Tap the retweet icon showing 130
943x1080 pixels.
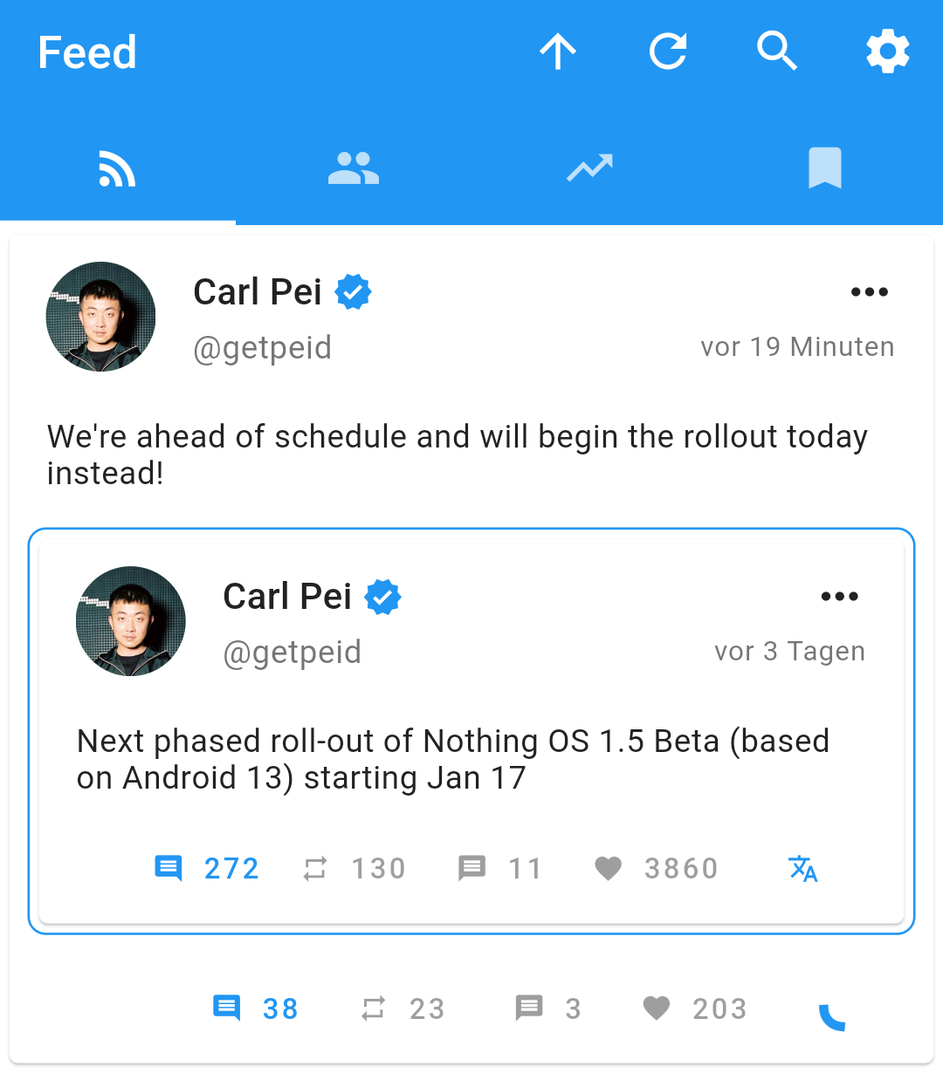click(x=315, y=869)
